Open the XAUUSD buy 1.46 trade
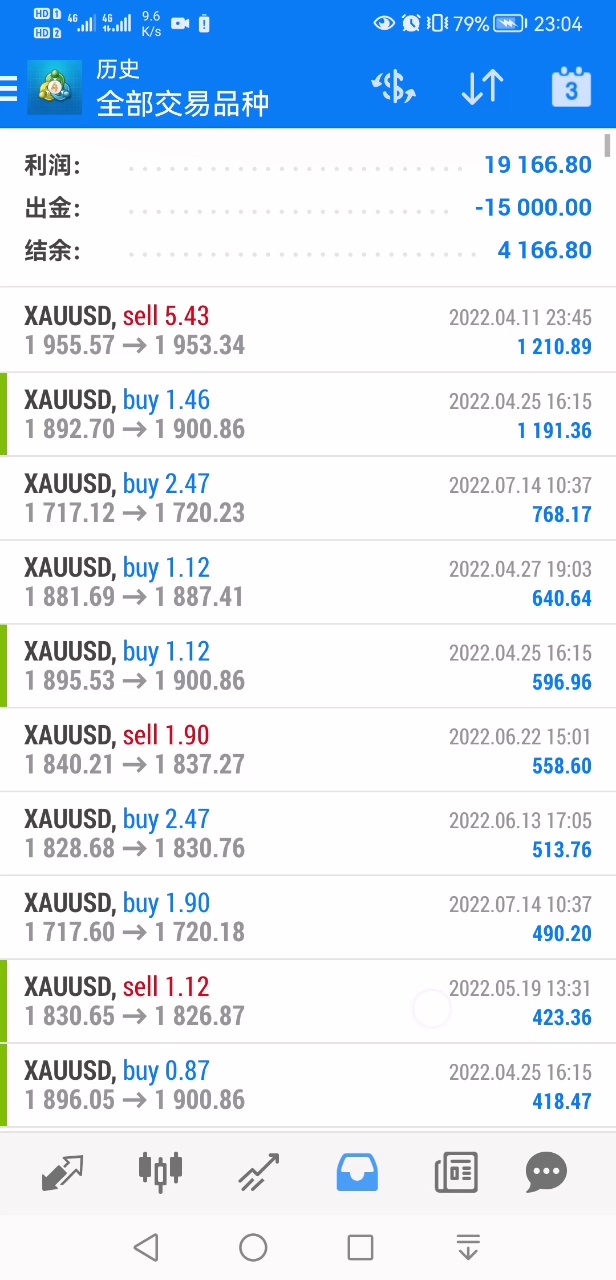The image size is (616, 1280). [x=308, y=414]
